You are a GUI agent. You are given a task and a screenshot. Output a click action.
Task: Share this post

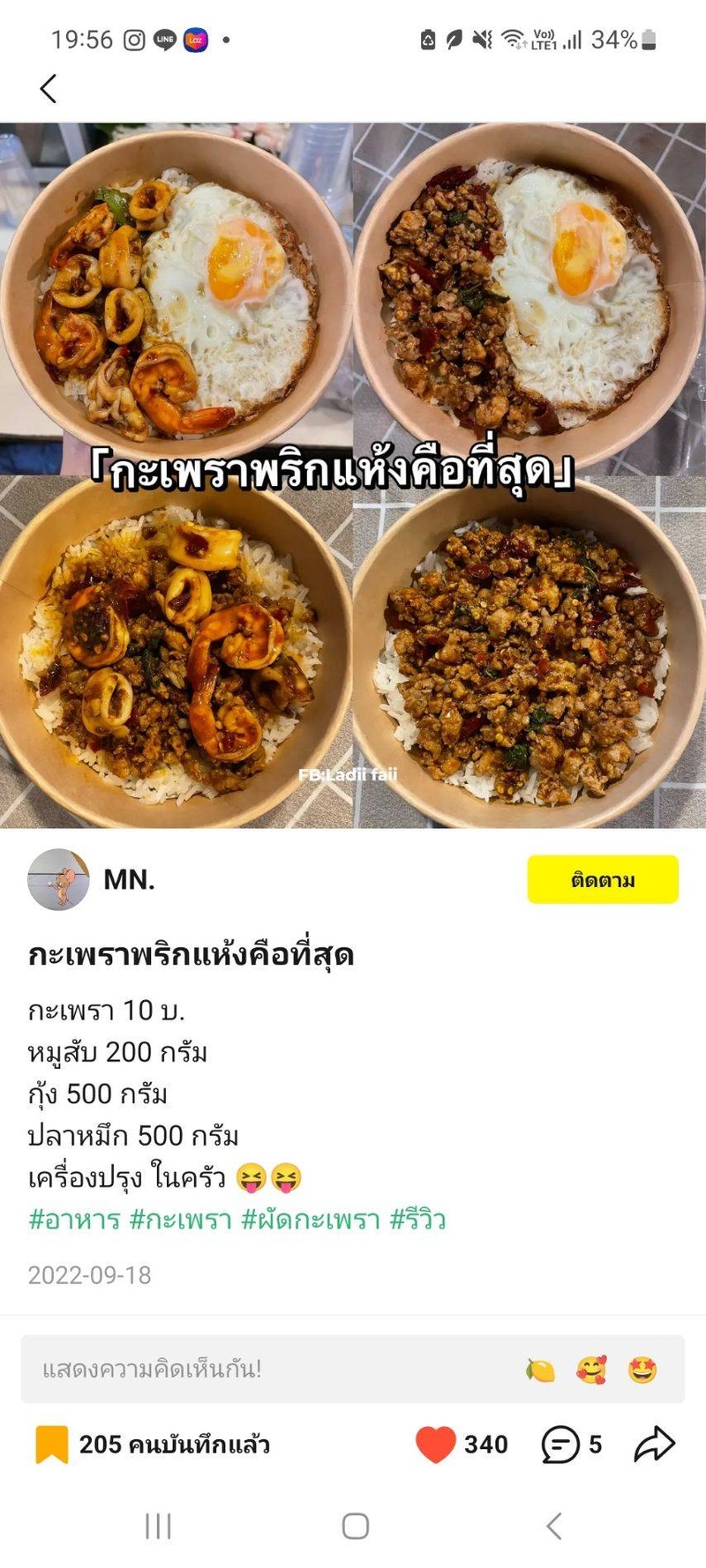(654, 1445)
